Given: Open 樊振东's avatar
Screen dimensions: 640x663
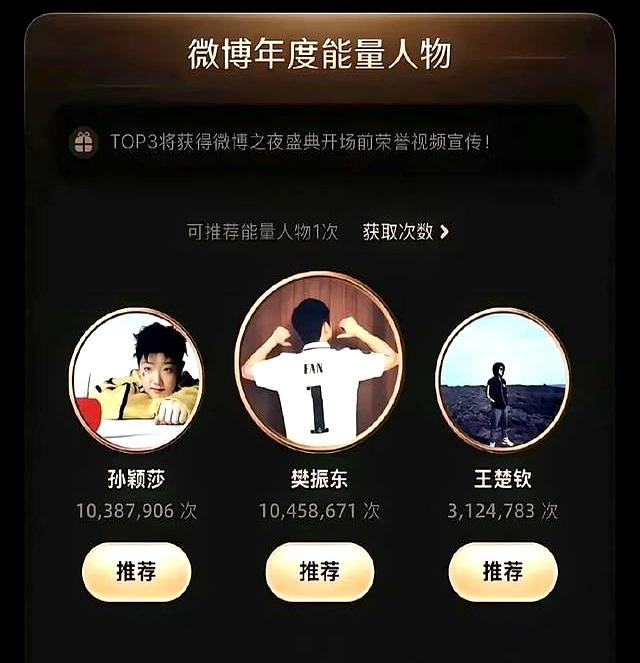Looking at the screenshot, I should point(319,360).
